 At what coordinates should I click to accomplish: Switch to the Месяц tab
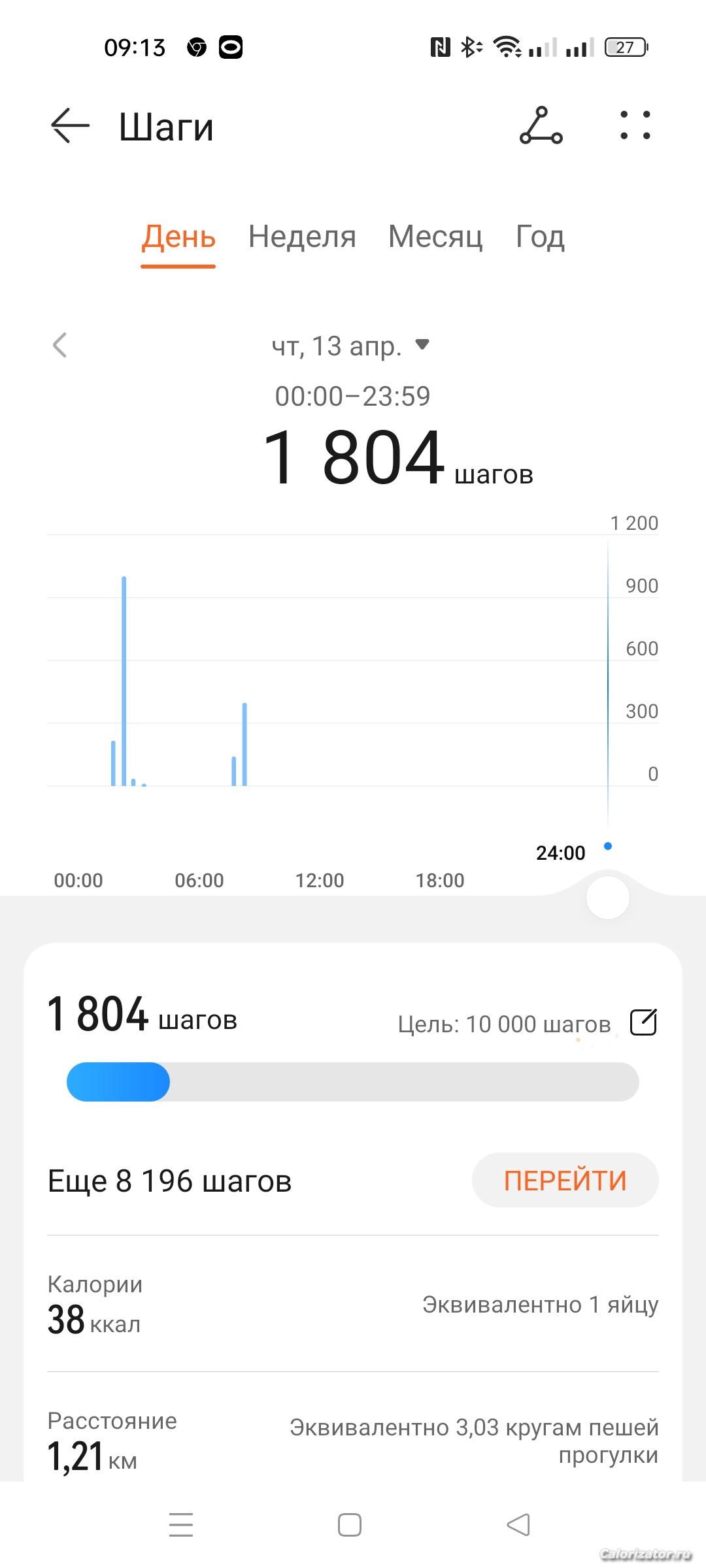point(435,237)
